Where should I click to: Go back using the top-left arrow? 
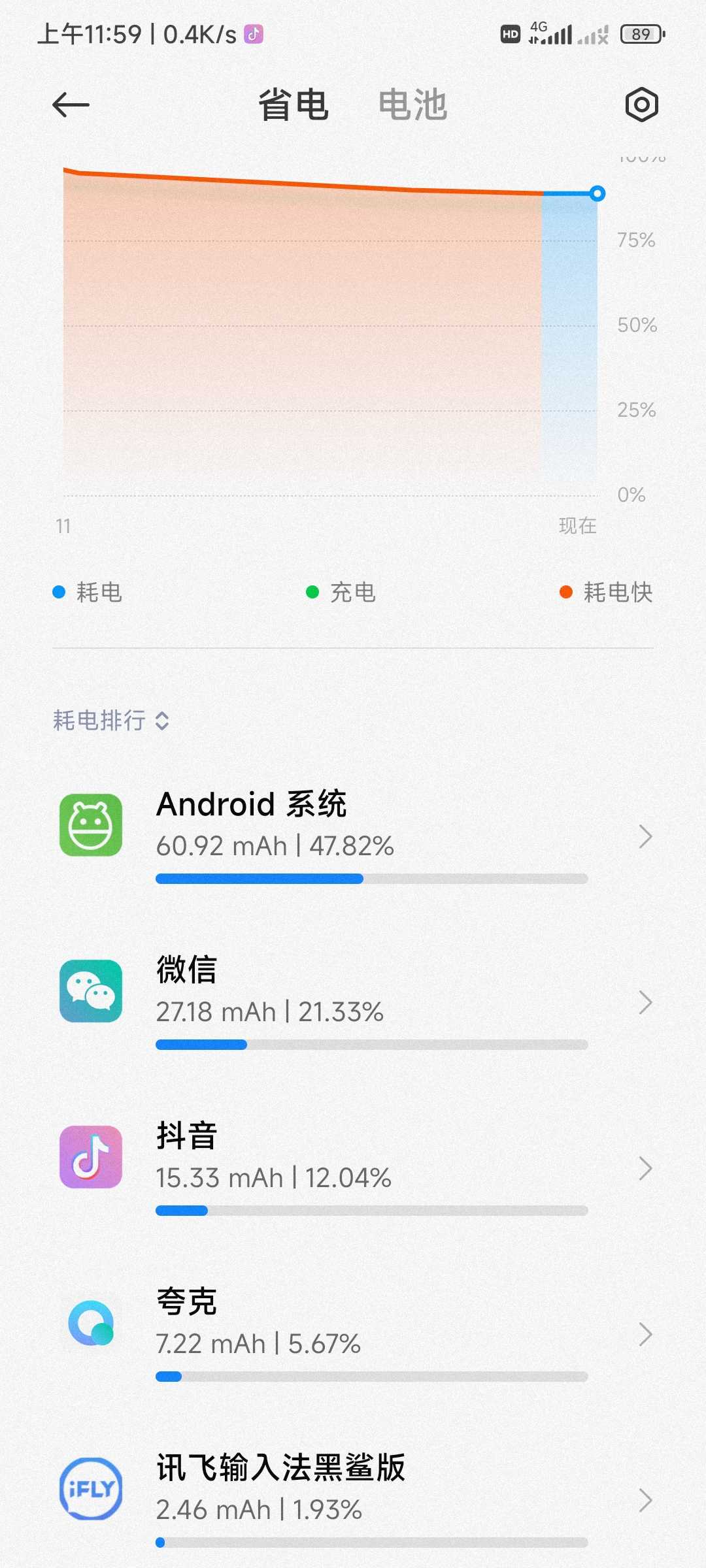[71, 105]
